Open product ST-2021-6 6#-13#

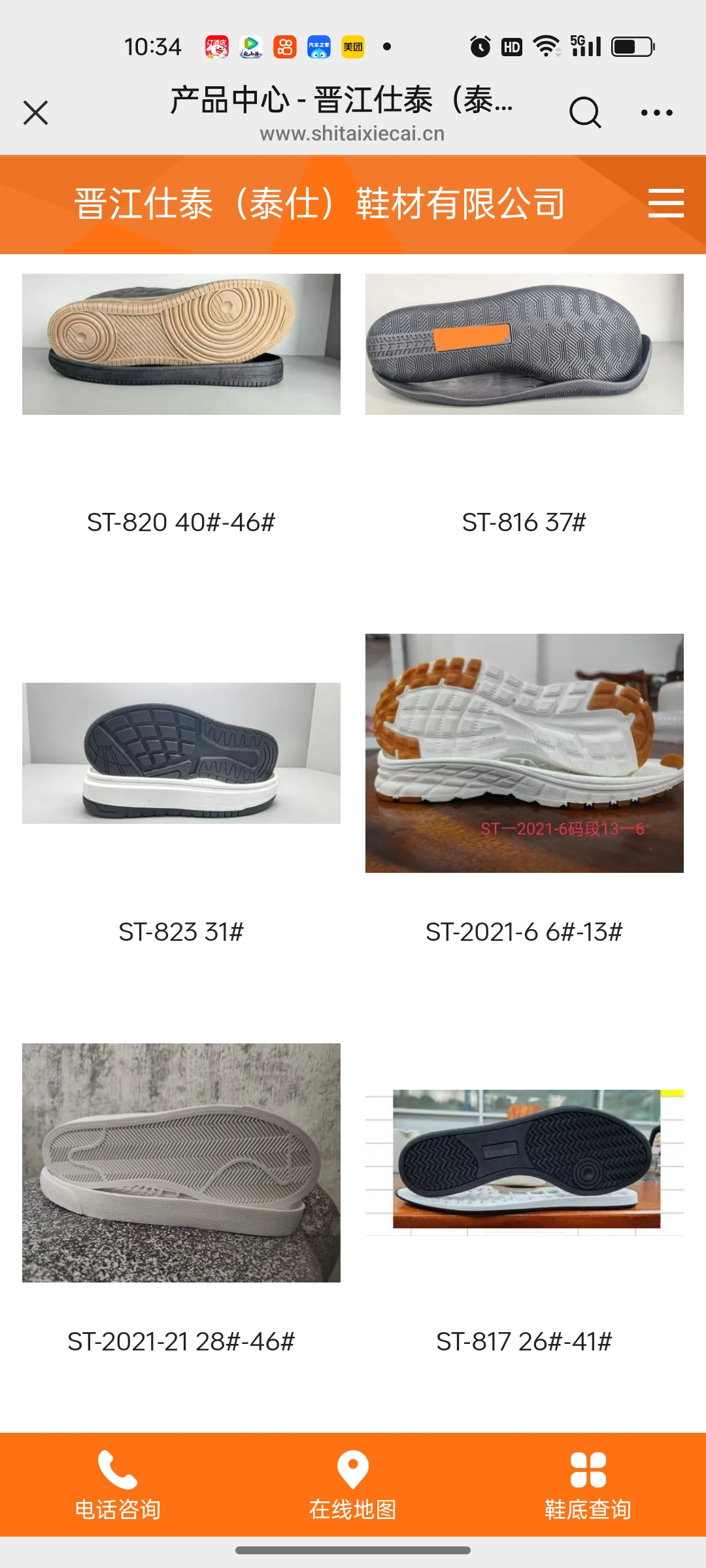click(x=524, y=753)
